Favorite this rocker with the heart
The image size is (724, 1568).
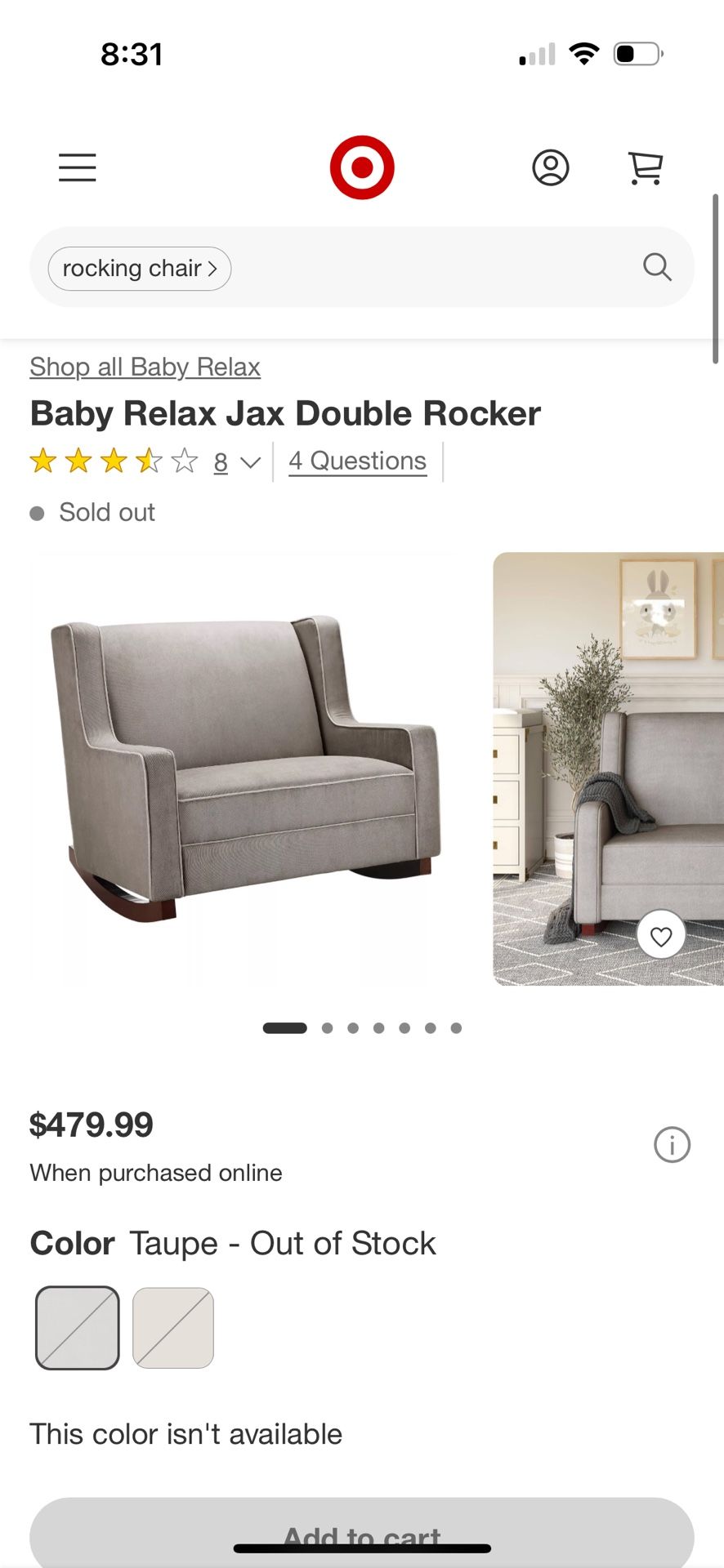click(661, 936)
